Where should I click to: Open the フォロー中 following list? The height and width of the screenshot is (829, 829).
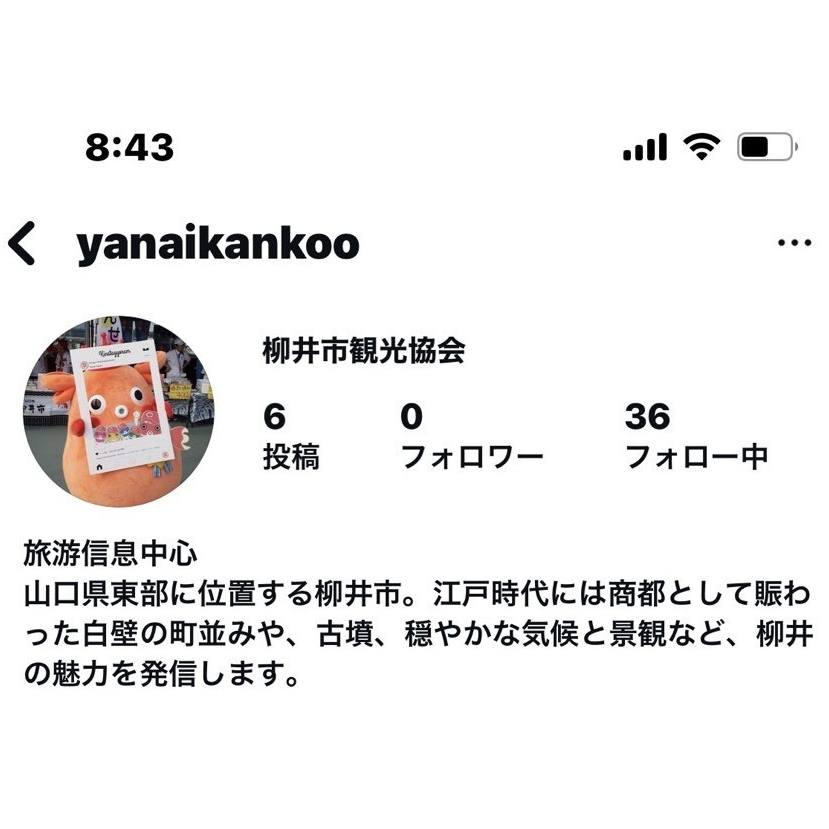tap(696, 437)
